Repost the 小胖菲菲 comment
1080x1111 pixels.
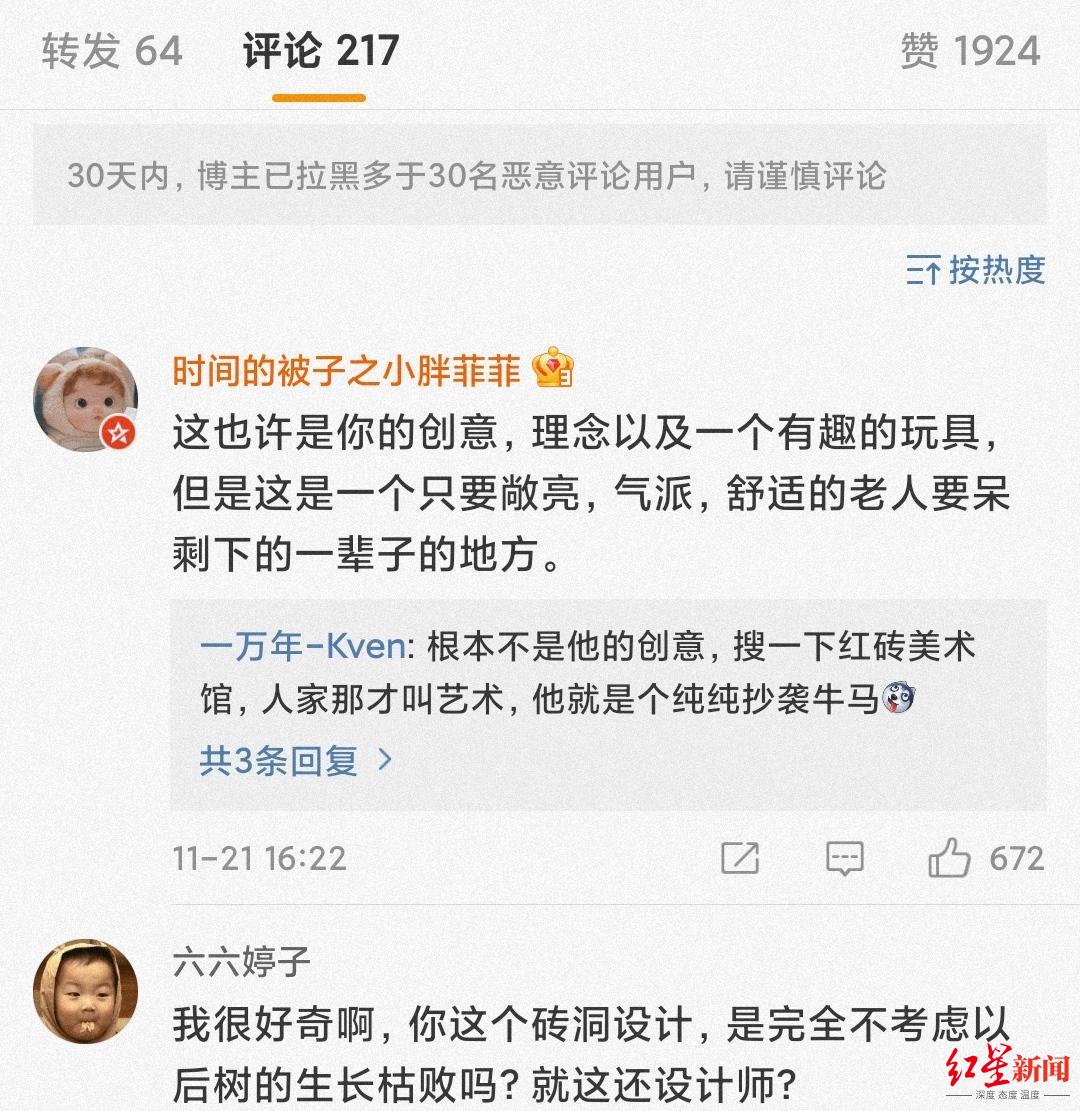tap(740, 858)
